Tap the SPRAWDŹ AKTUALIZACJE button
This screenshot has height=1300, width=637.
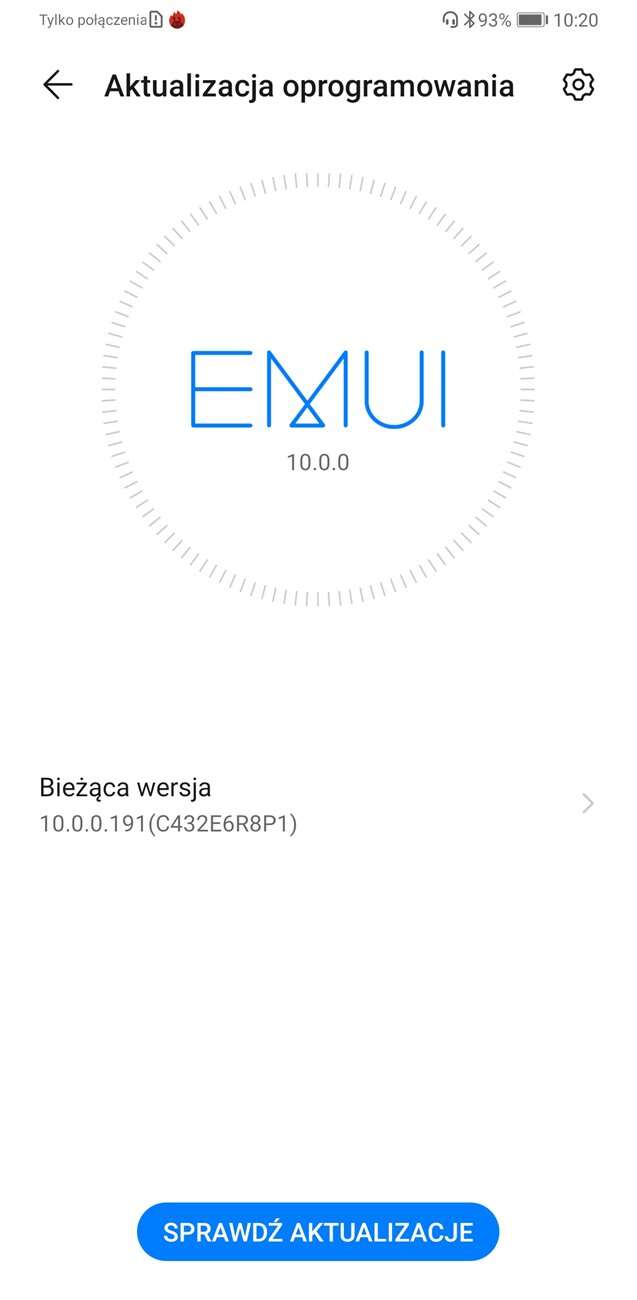tap(318, 1232)
